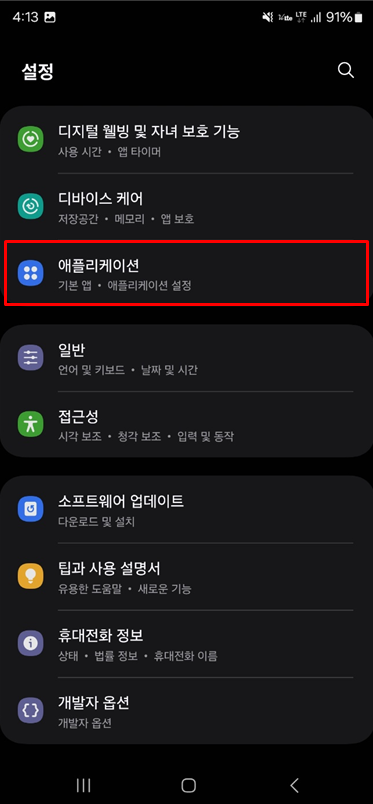Select the 애플리케이션 row
373x804 pixels.
pyautogui.click(x=186, y=273)
